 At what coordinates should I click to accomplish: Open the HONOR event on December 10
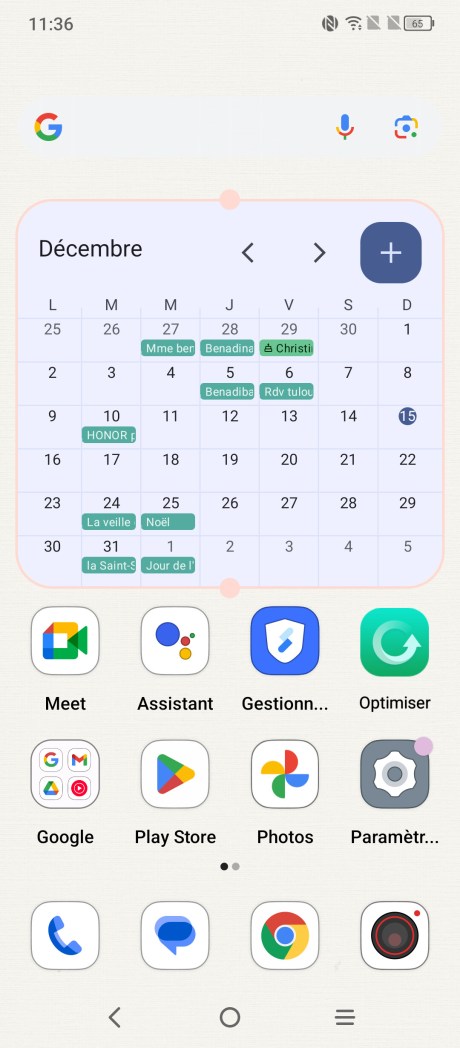click(x=108, y=435)
